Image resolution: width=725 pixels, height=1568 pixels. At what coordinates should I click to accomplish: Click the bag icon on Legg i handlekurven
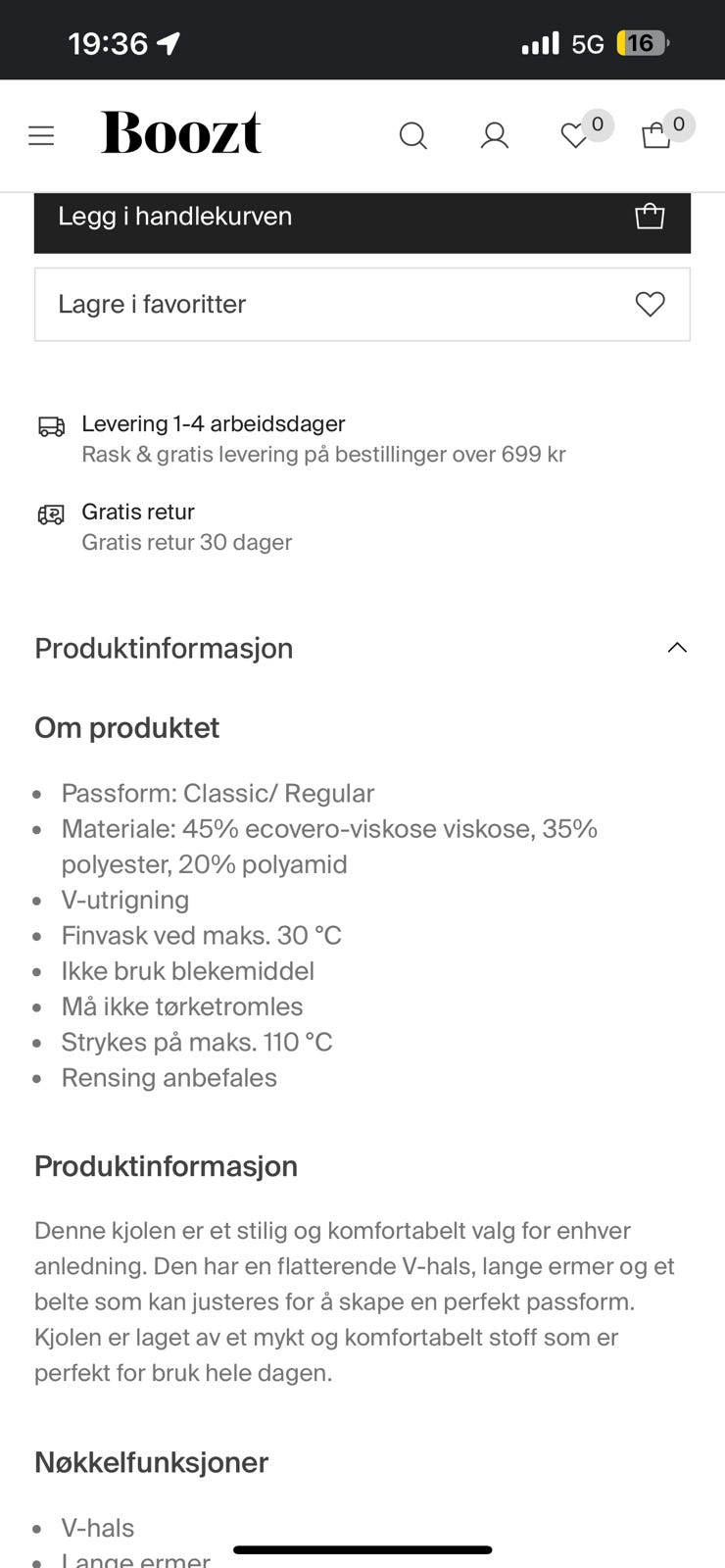(x=652, y=216)
